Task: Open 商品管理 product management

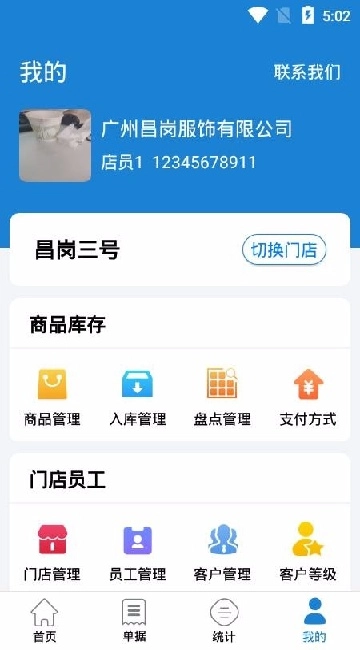Action: pos(52,397)
